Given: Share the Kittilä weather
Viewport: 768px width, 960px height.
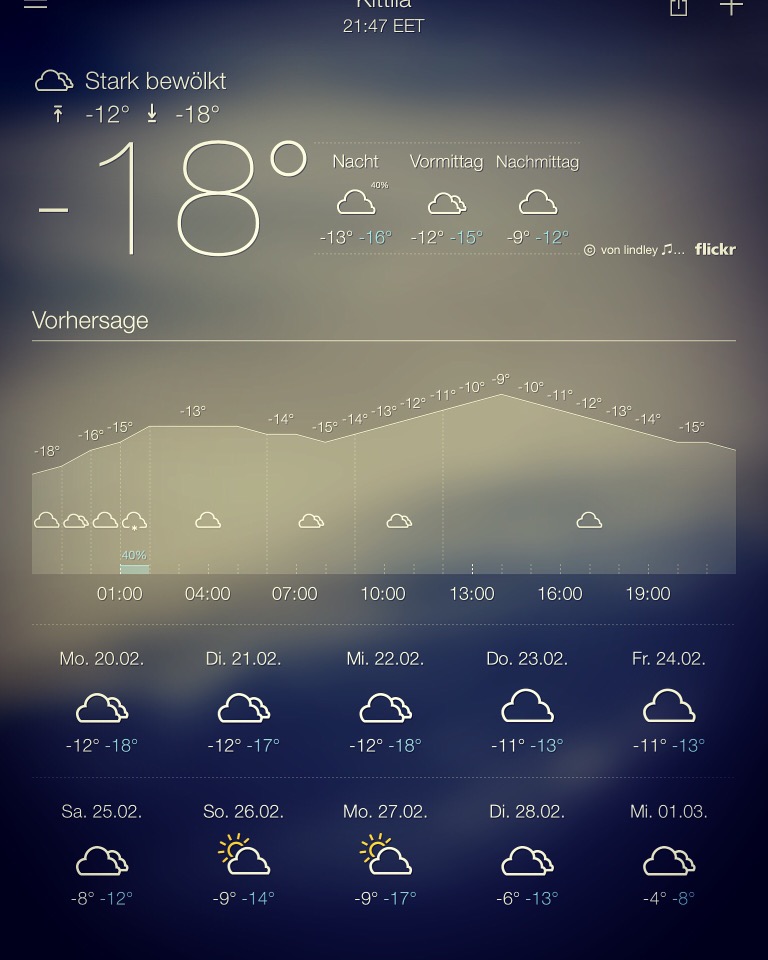Looking at the screenshot, I should [x=678, y=7].
